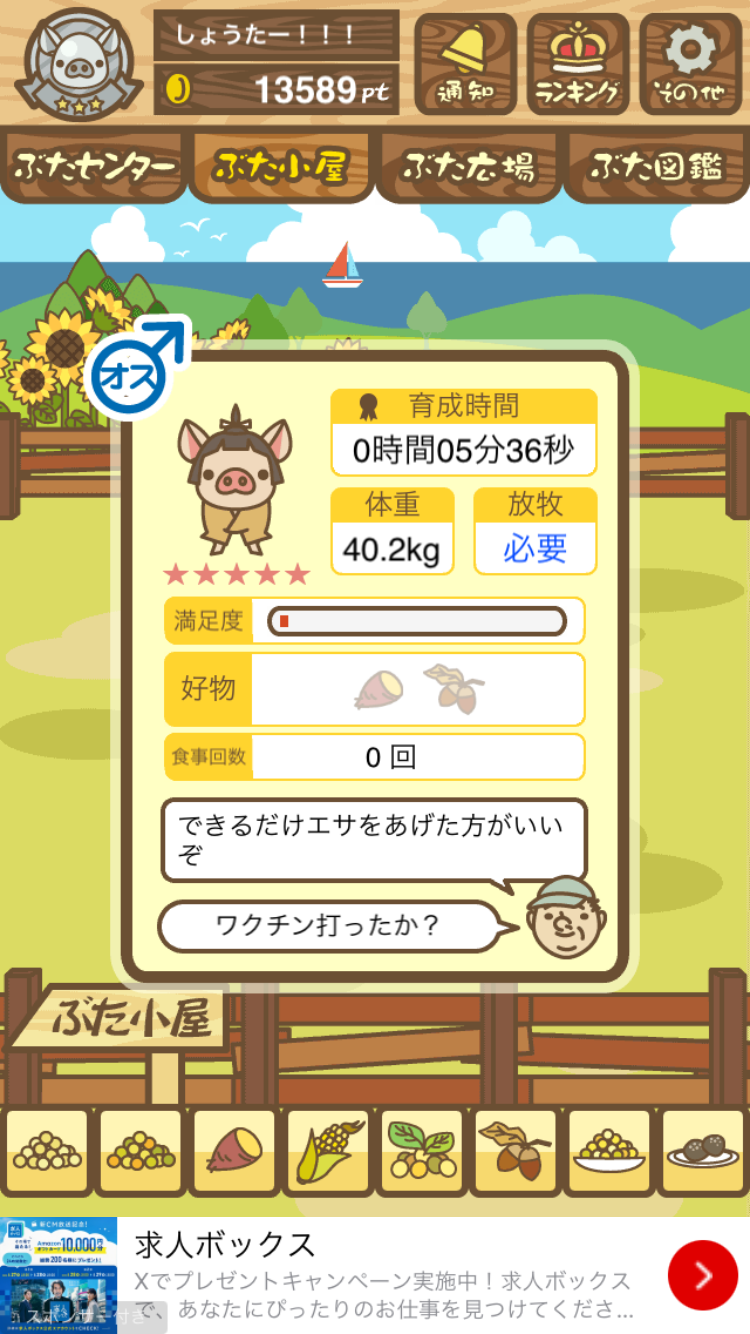Open その他 settings gear
The height and width of the screenshot is (1334, 750).
[x=690, y=62]
